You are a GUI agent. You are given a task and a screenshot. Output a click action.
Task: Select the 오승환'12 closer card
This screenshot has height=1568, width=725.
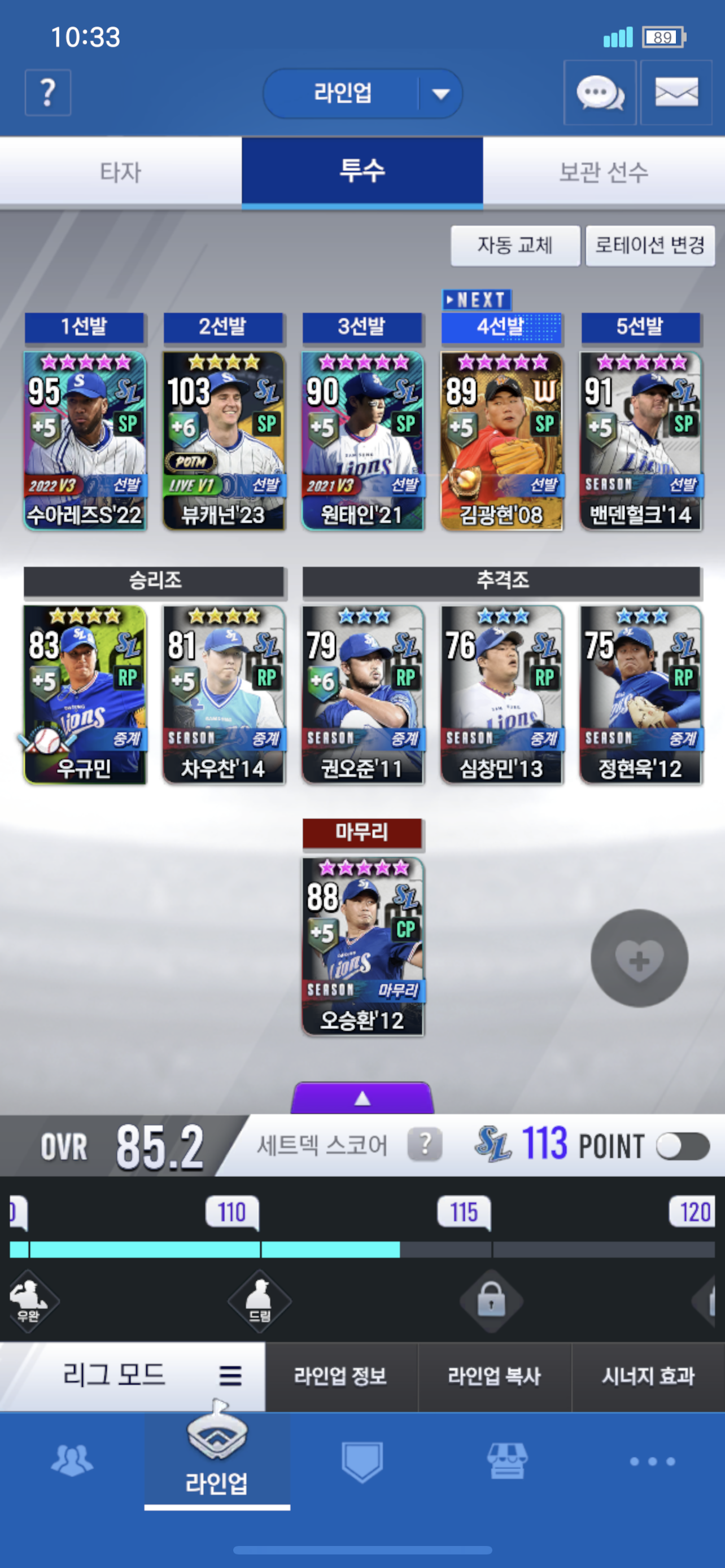pyautogui.click(x=363, y=947)
